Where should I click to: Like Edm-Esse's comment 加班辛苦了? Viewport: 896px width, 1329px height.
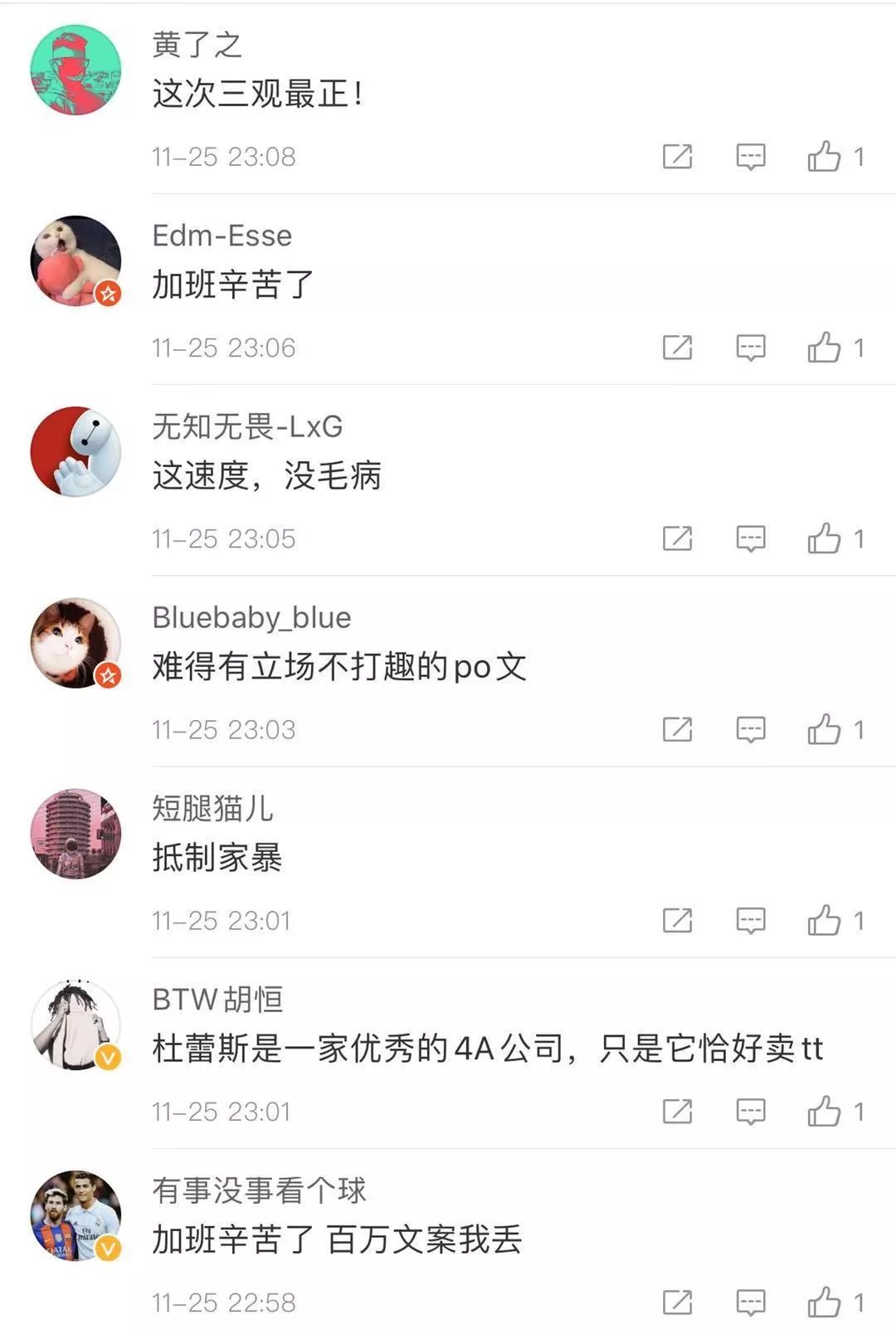pyautogui.click(x=824, y=347)
